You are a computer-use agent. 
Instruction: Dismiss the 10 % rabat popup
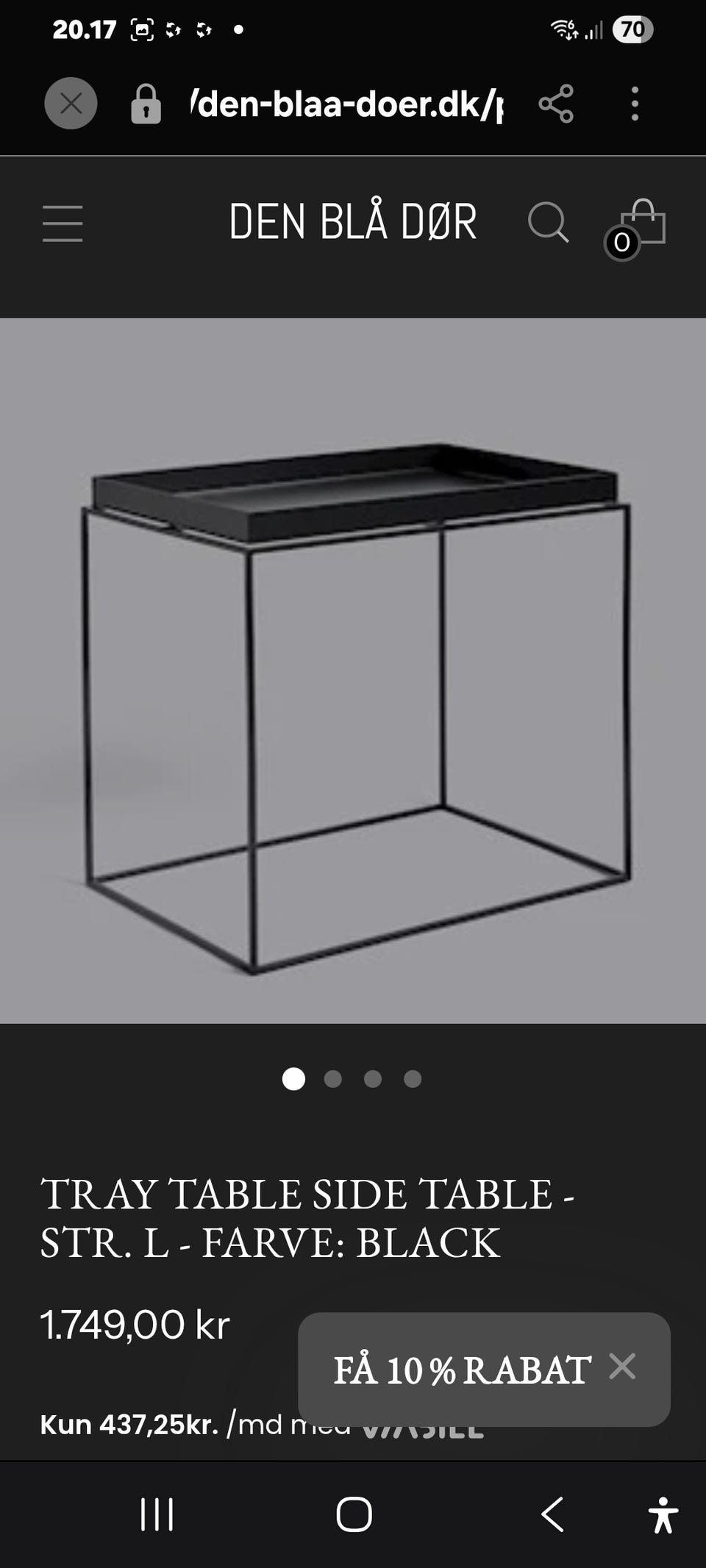(x=622, y=1367)
